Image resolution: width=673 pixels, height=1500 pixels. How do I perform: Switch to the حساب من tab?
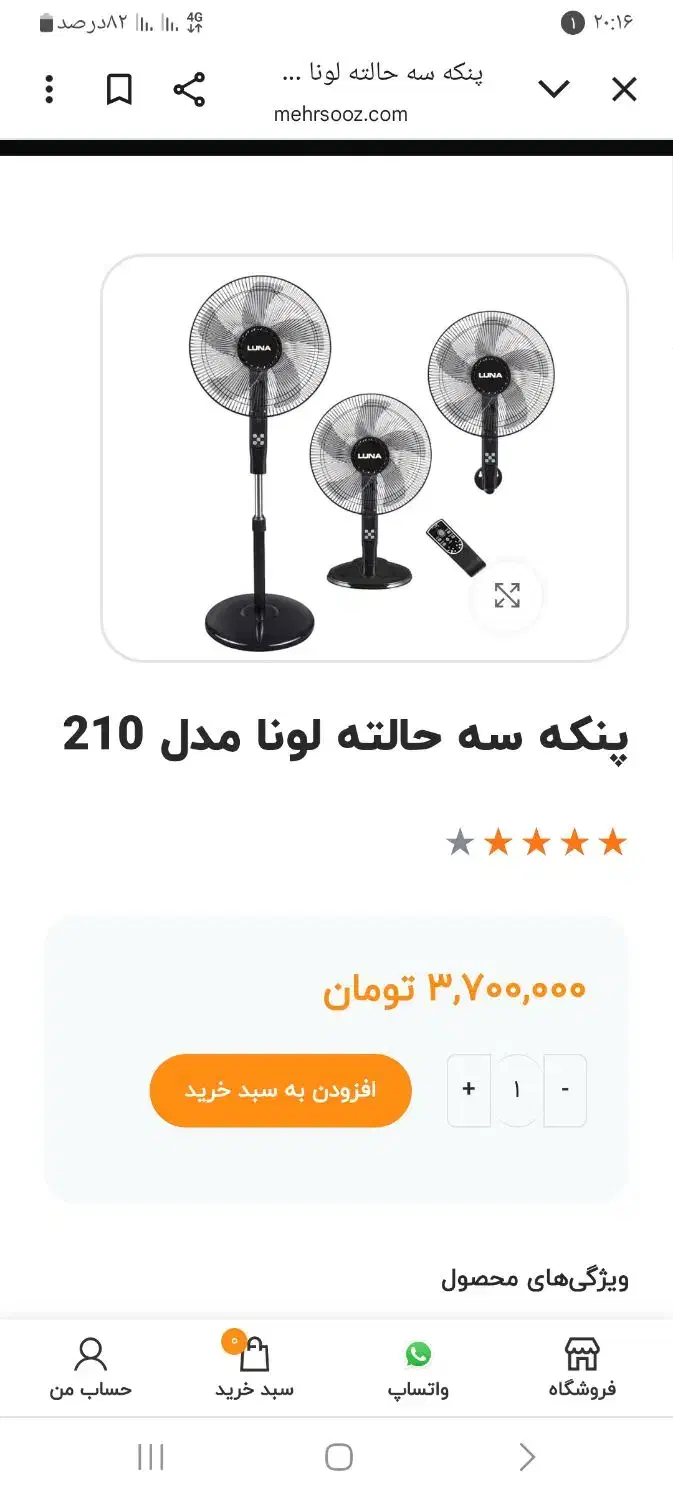coord(91,1367)
